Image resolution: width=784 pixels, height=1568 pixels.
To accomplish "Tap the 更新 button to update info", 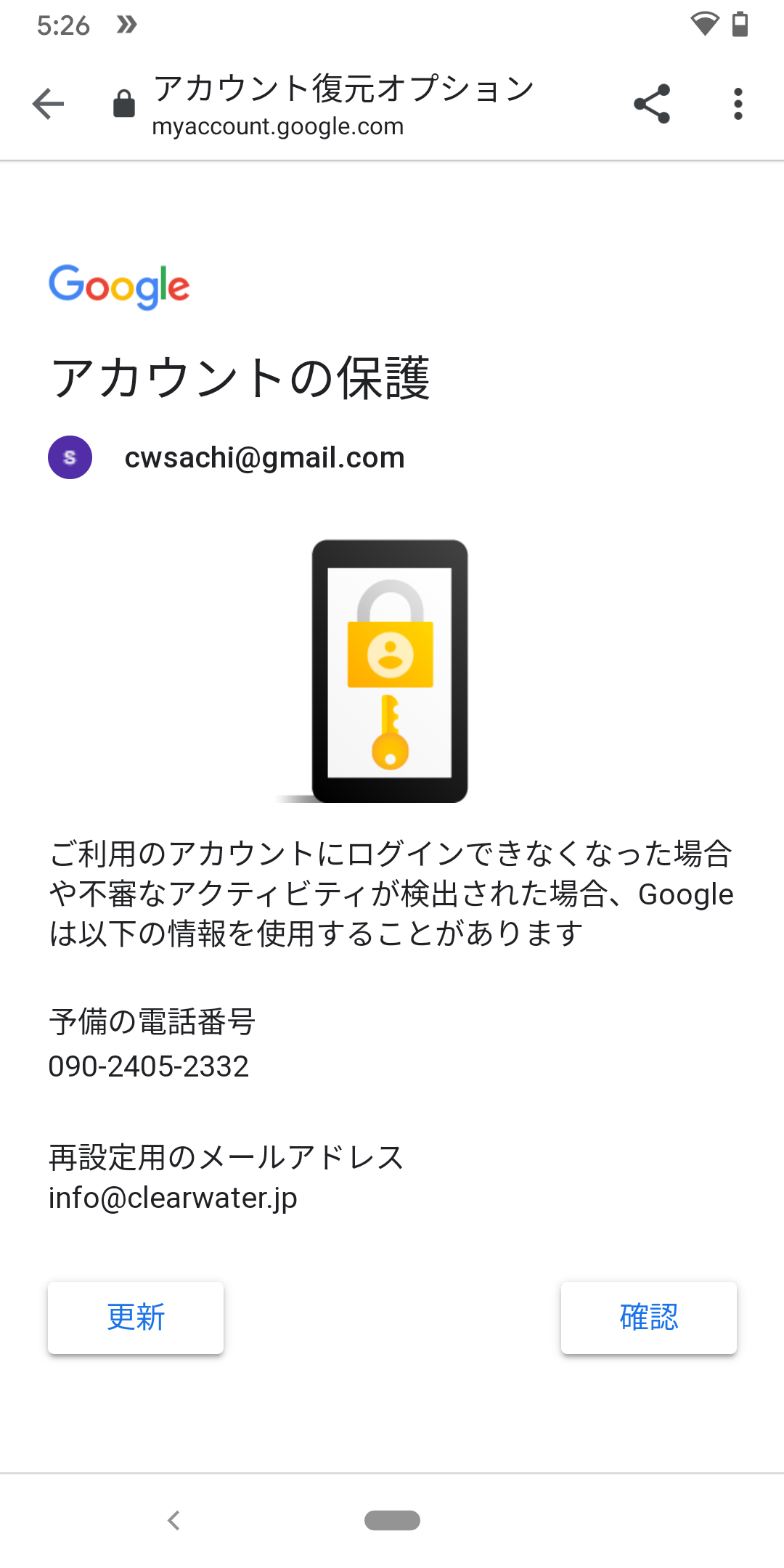I will click(136, 1317).
